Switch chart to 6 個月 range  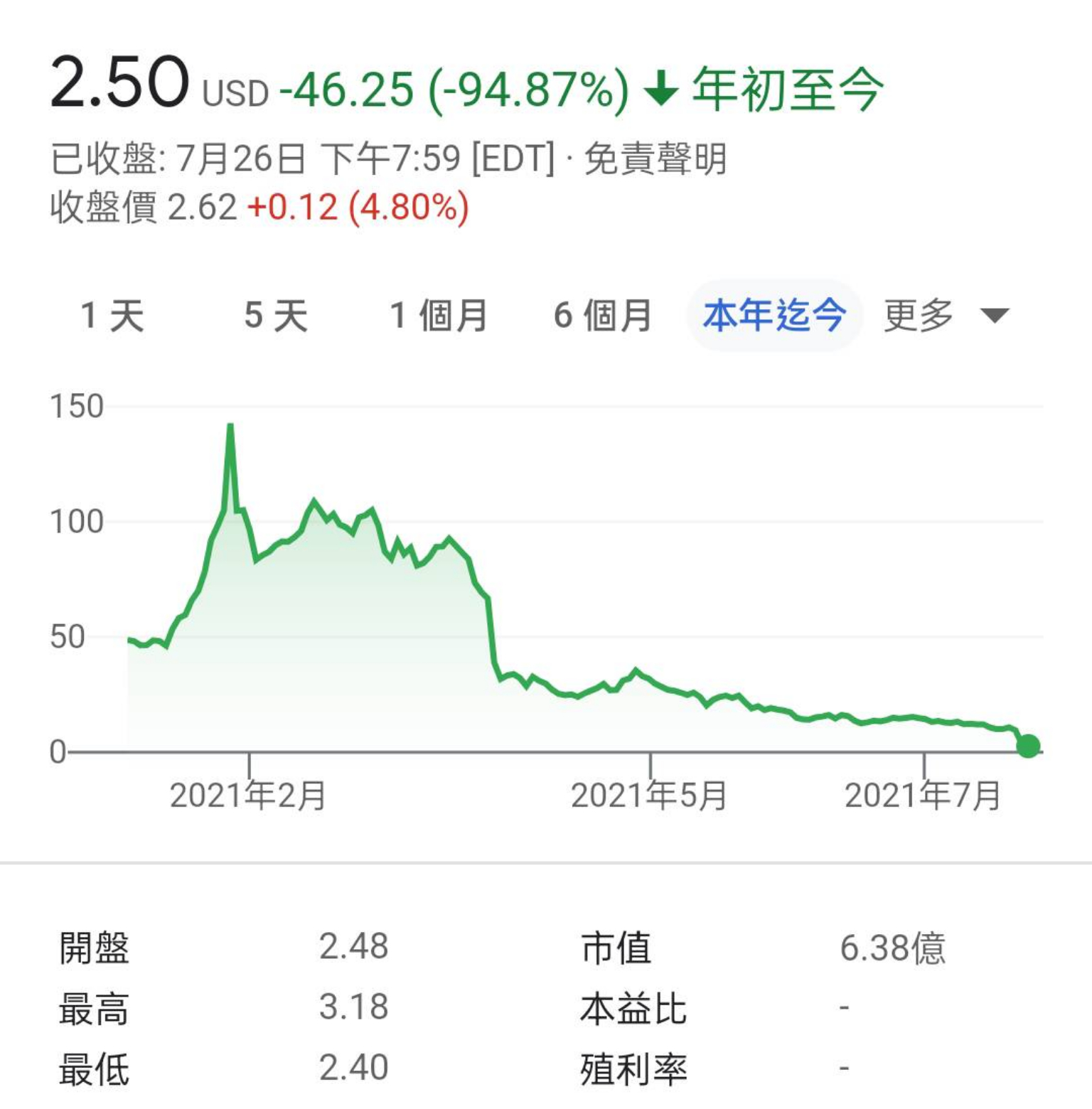[x=603, y=316]
